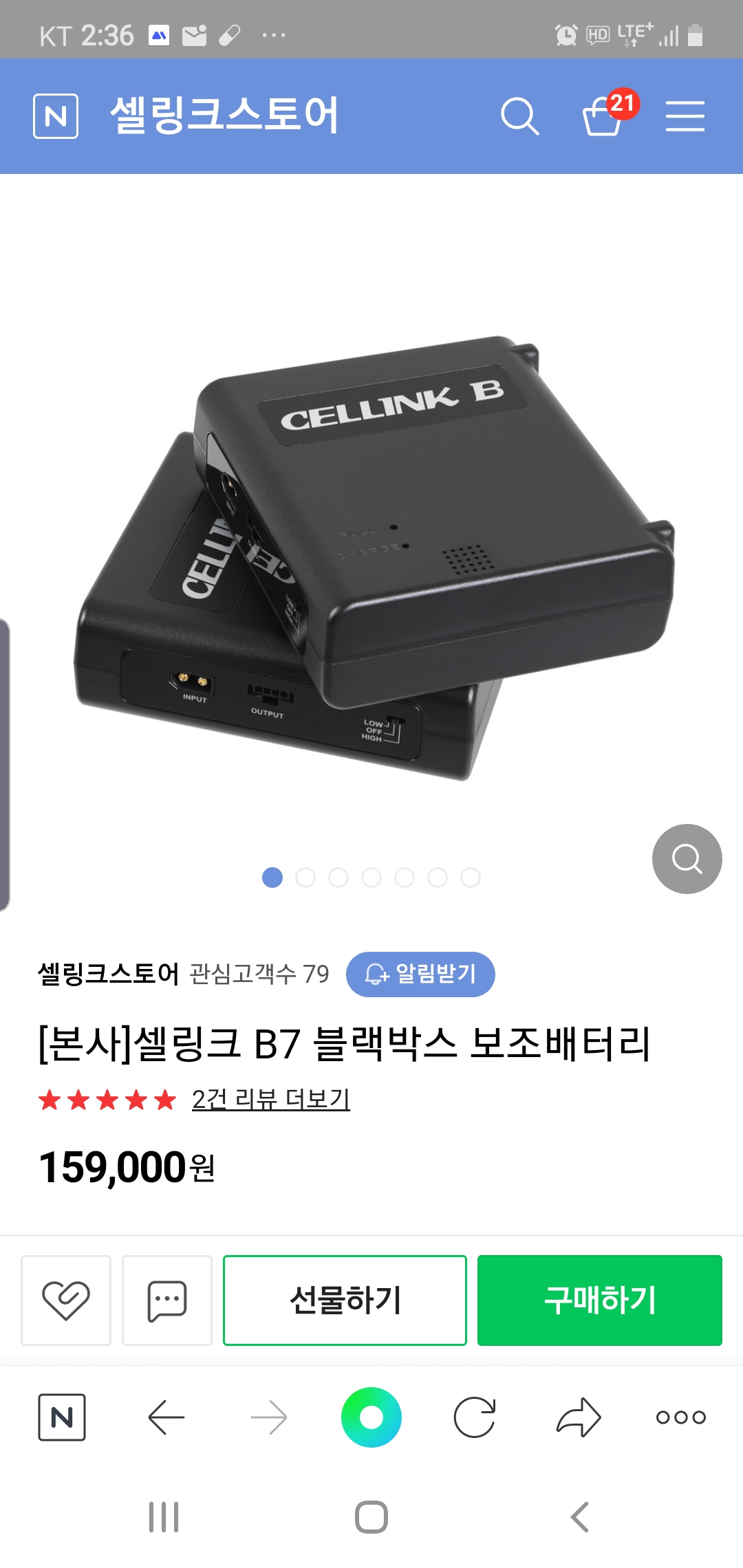
Task: Open the hamburger menu
Action: [x=685, y=116]
